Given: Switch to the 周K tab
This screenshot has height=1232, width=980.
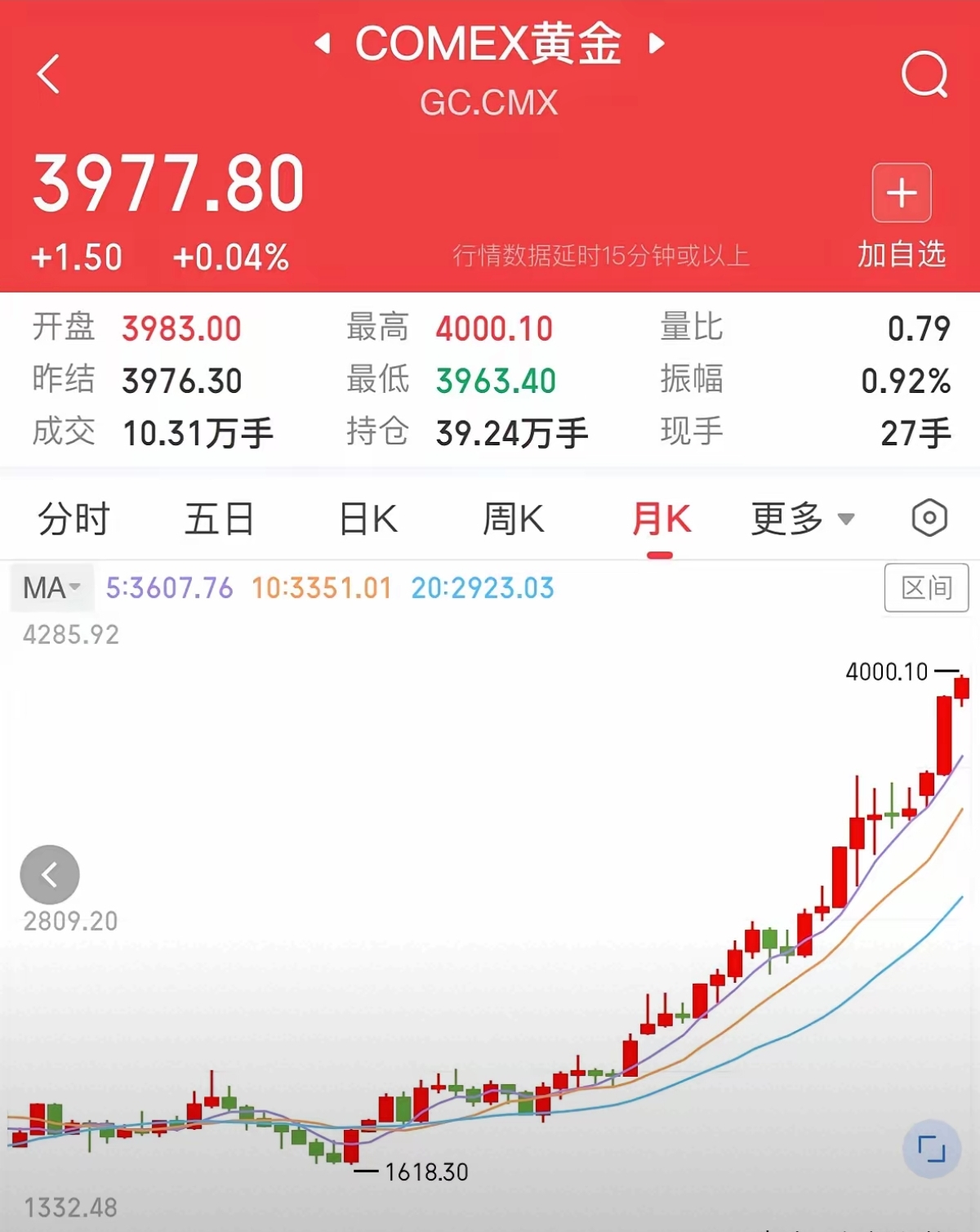Looking at the screenshot, I should click(513, 518).
